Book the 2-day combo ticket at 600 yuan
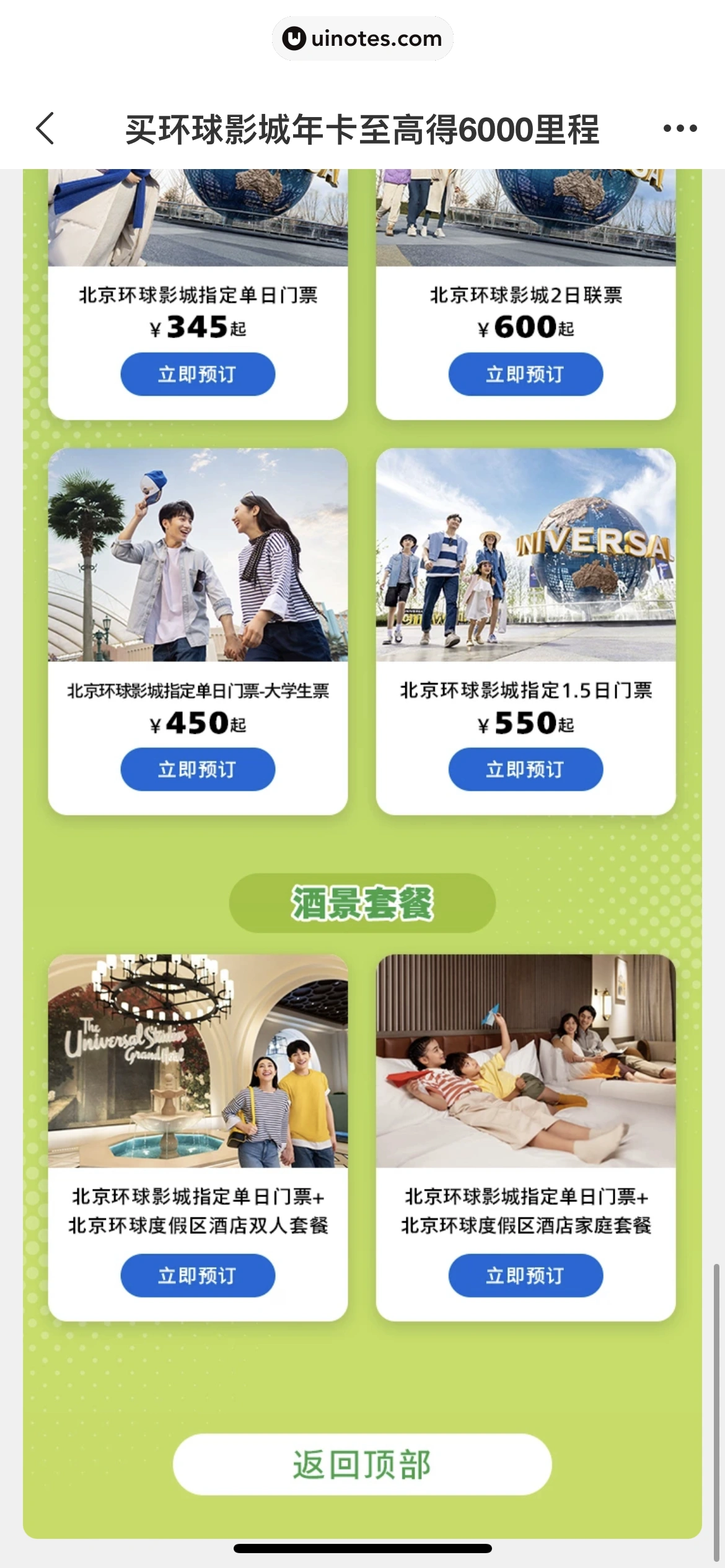Screen dimensions: 725x1568 525,374
